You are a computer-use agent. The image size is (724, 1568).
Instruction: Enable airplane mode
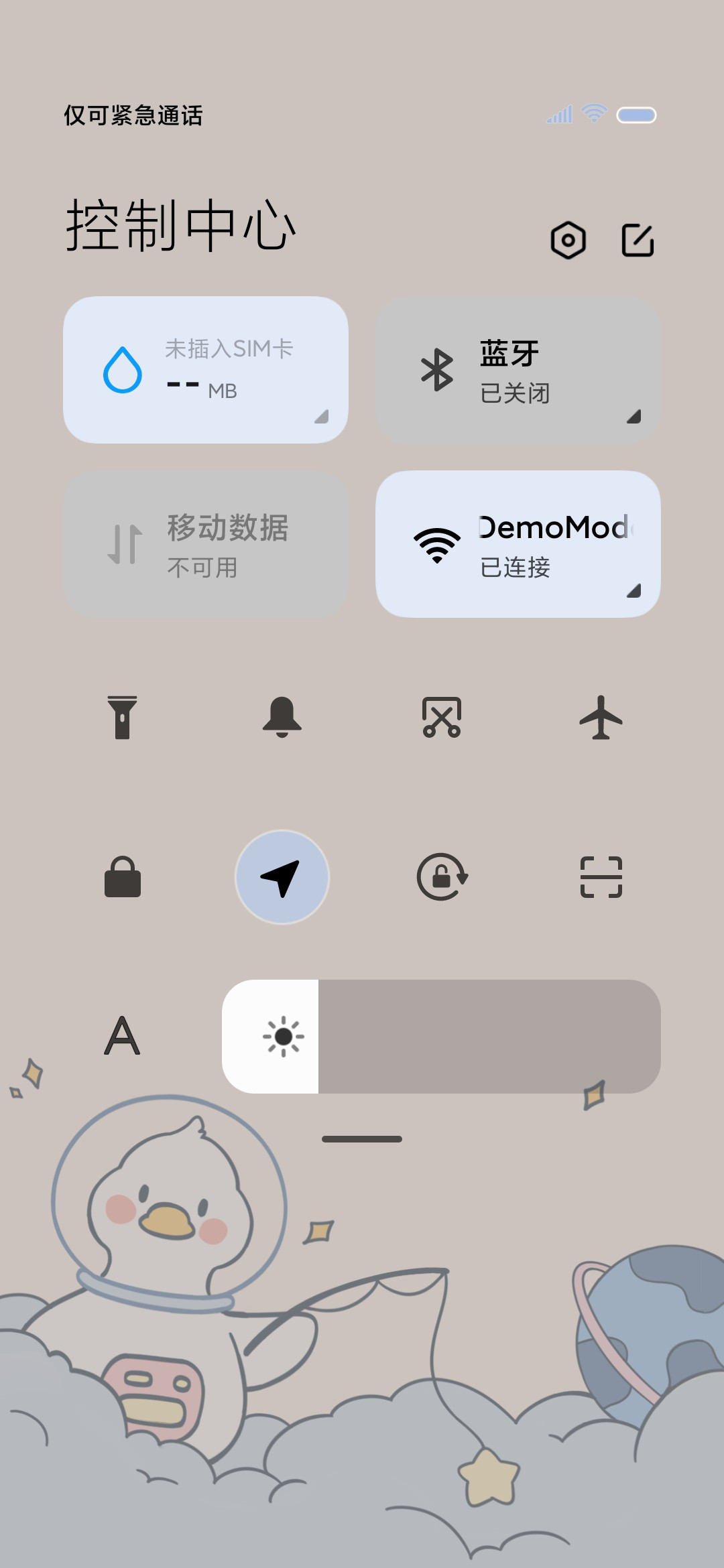coord(601,717)
